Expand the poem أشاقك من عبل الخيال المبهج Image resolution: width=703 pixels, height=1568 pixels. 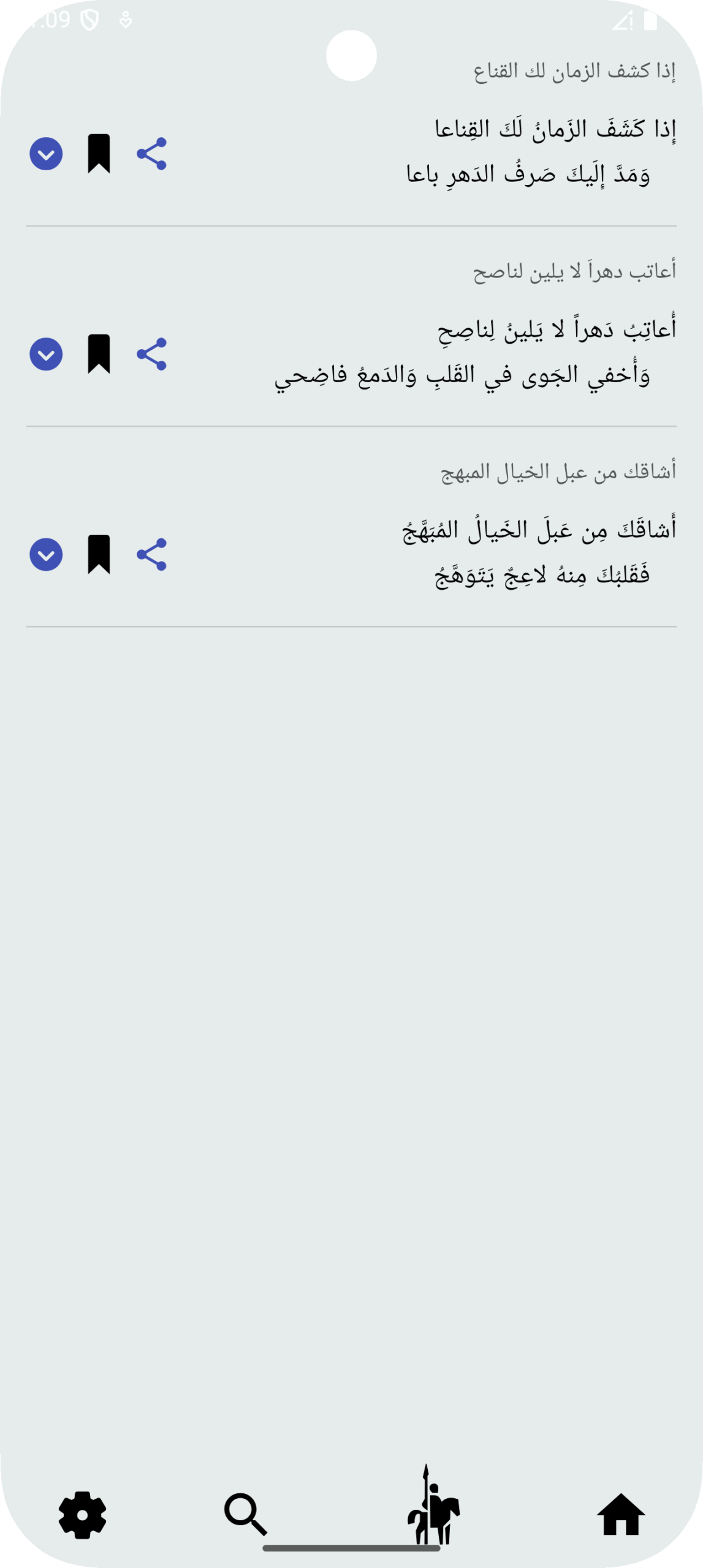46,554
